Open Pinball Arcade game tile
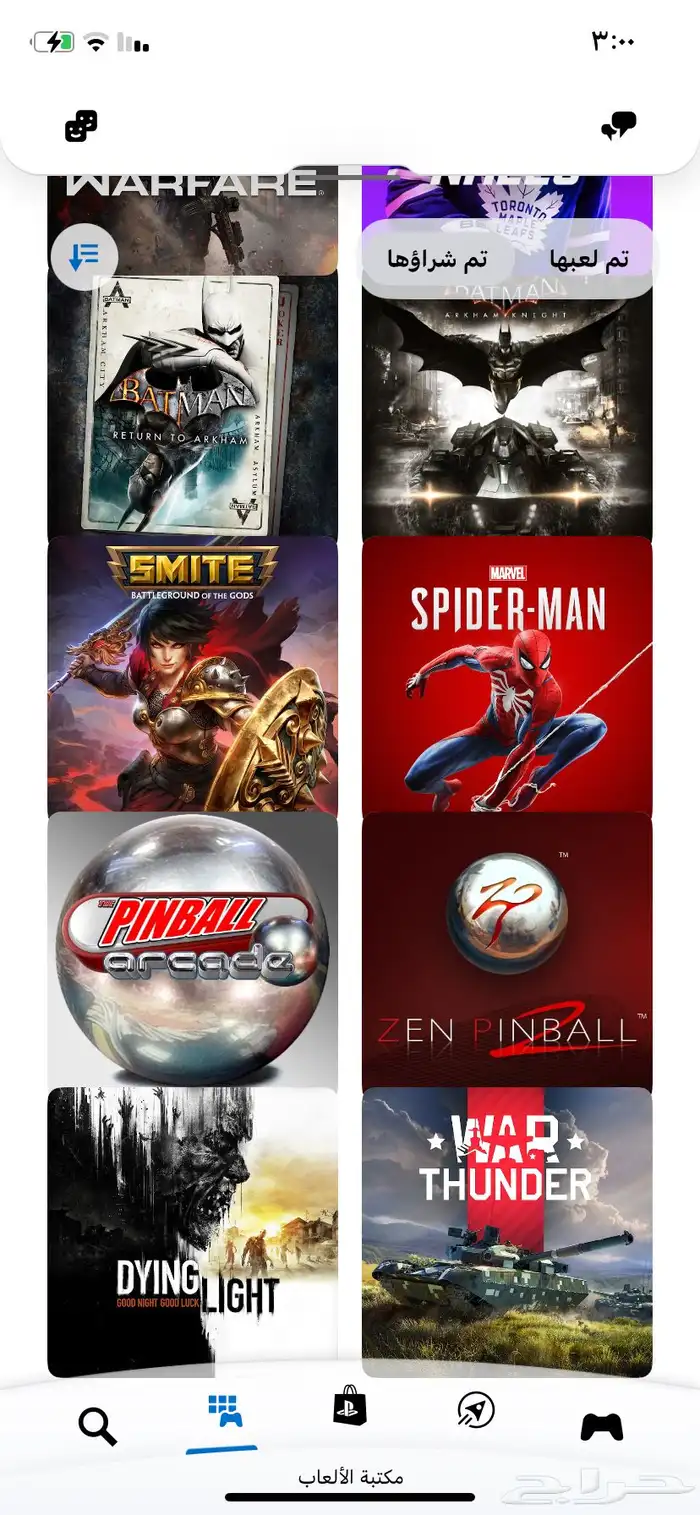700x1515 pixels. coord(192,950)
